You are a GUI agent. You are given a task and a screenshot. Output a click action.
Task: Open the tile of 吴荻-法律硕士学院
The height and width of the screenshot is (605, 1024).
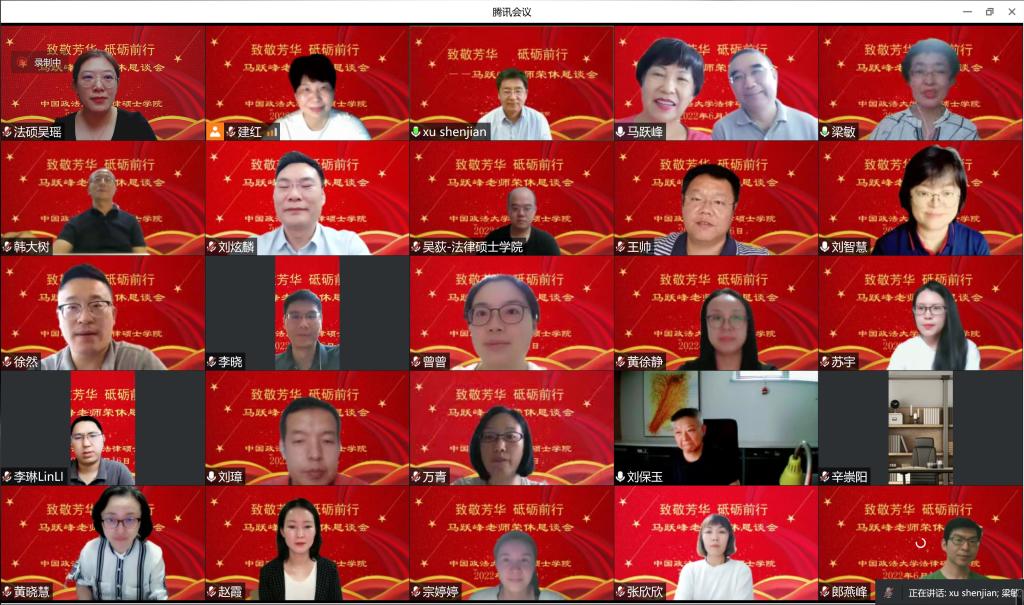(511, 198)
